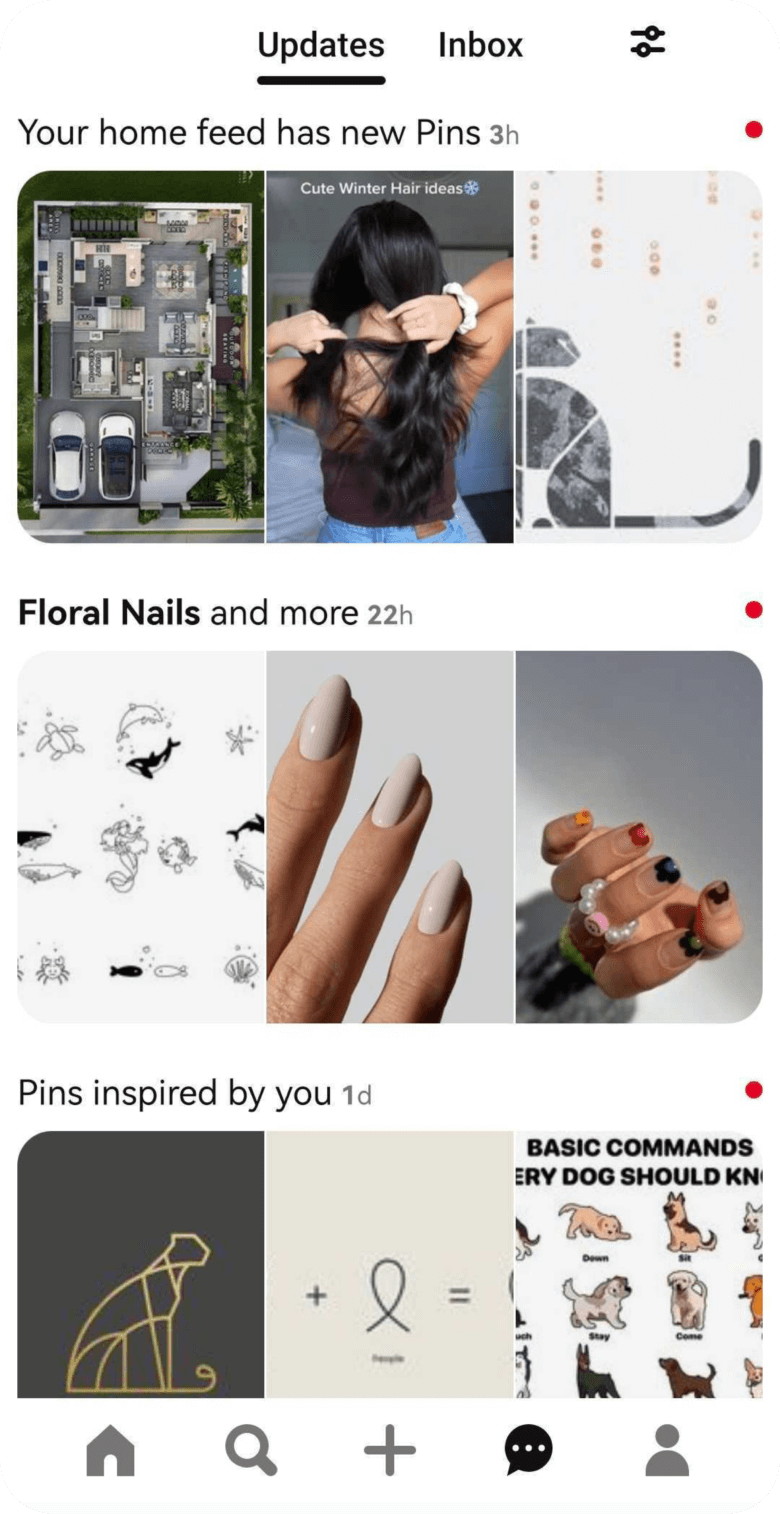Switch to the Inbox tab
This screenshot has height=1514, width=780.
[480, 45]
